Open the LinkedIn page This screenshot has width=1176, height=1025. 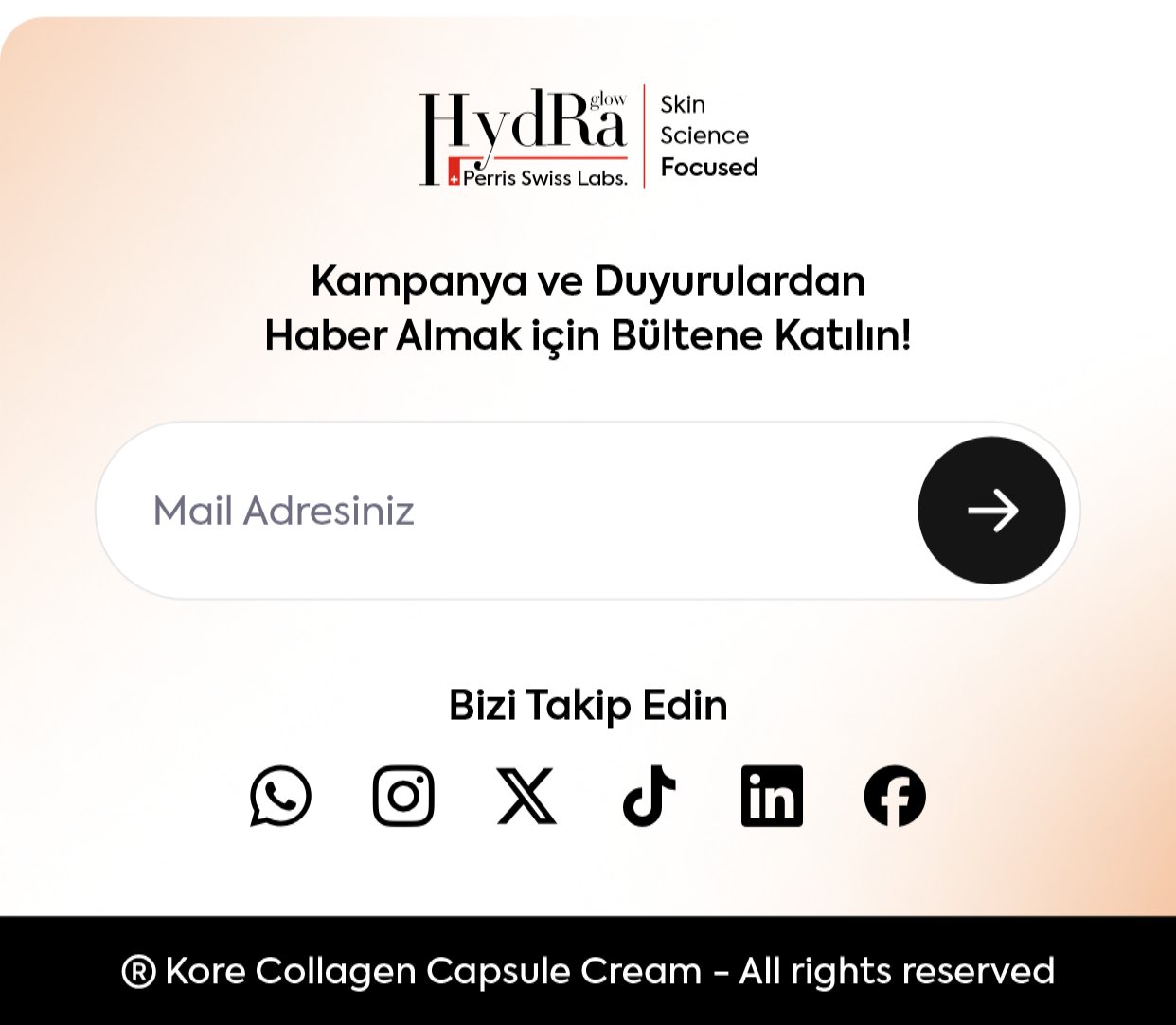pyautogui.click(x=772, y=796)
